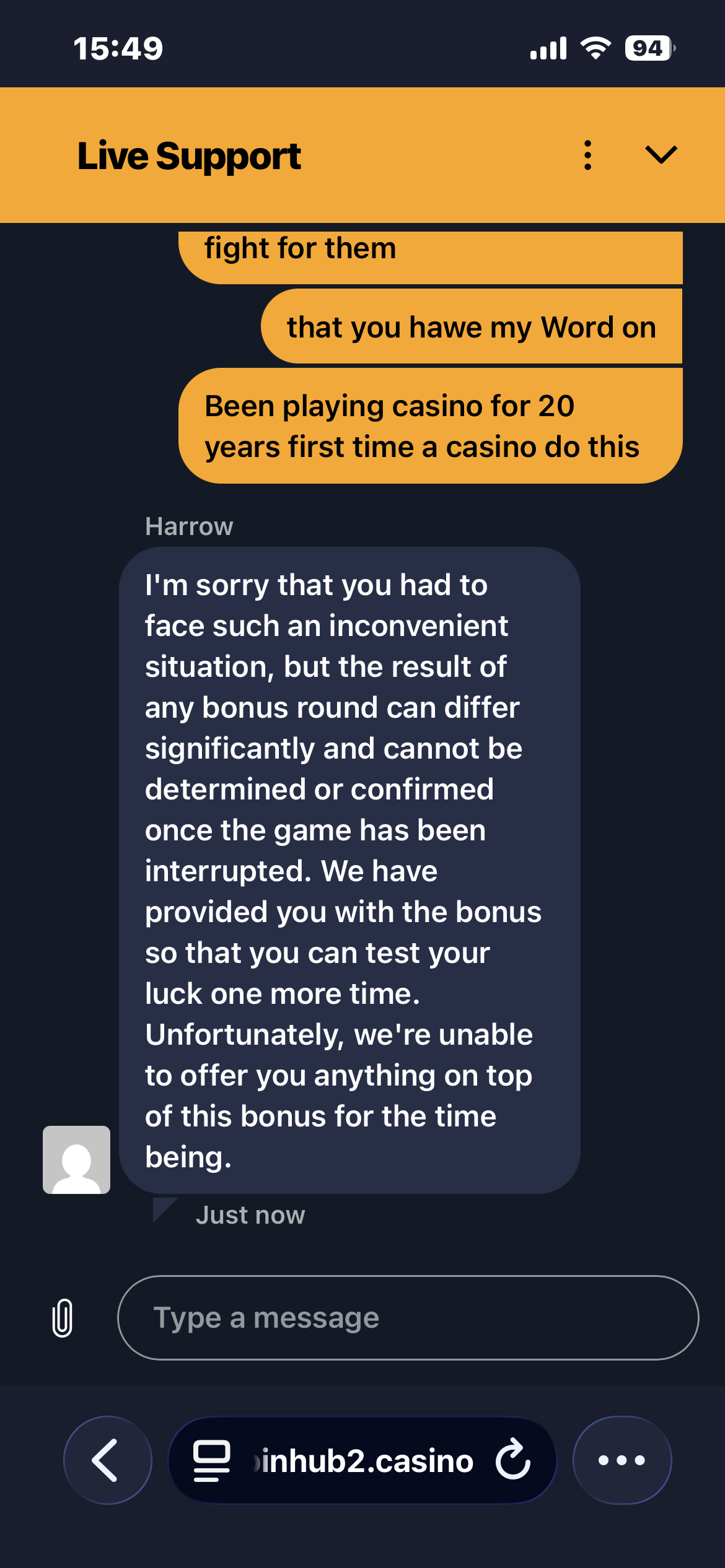
Task: Minimize the Live Support chat window
Action: tap(661, 155)
